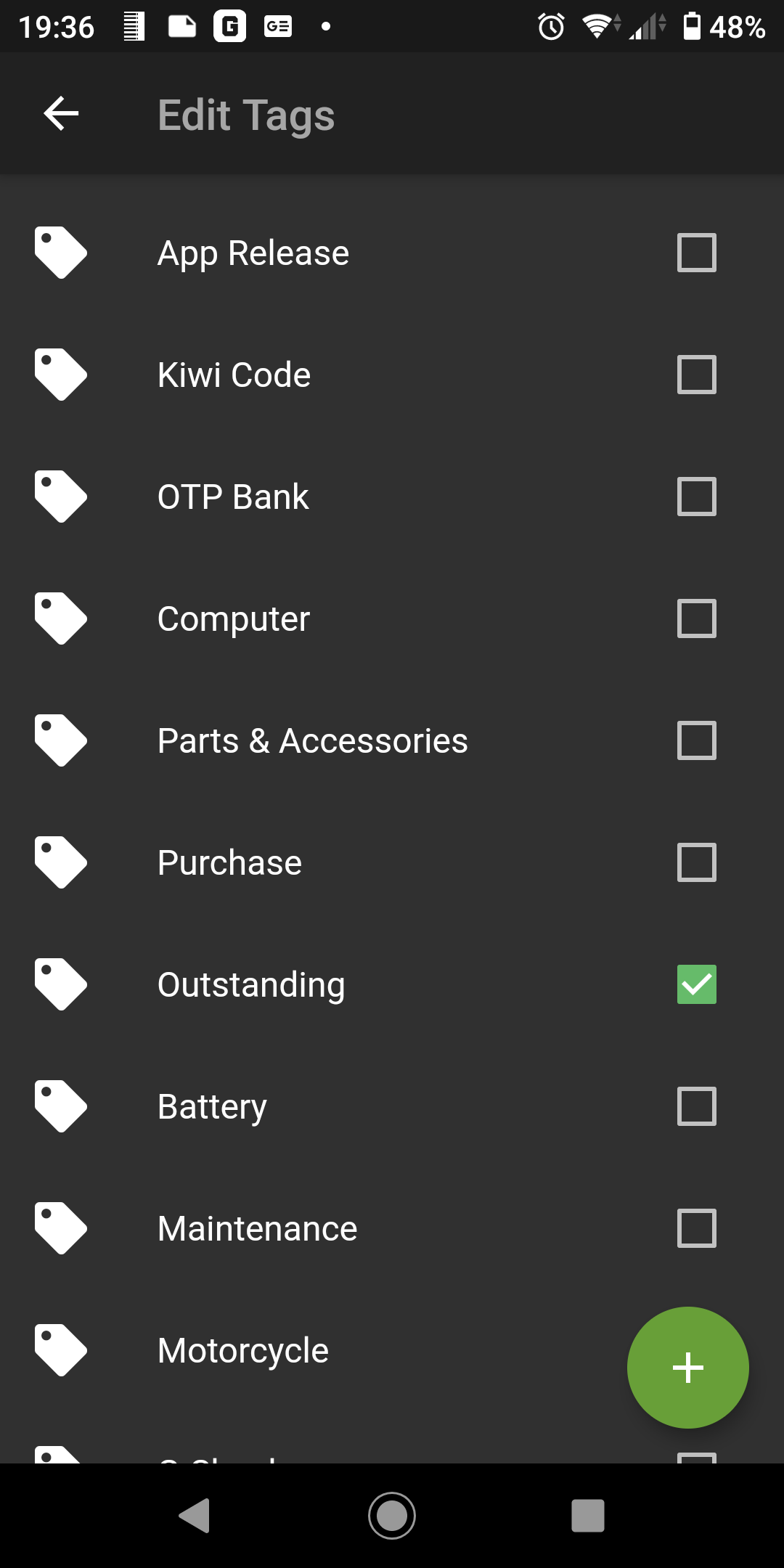Tap the recent apps square button

click(588, 1515)
